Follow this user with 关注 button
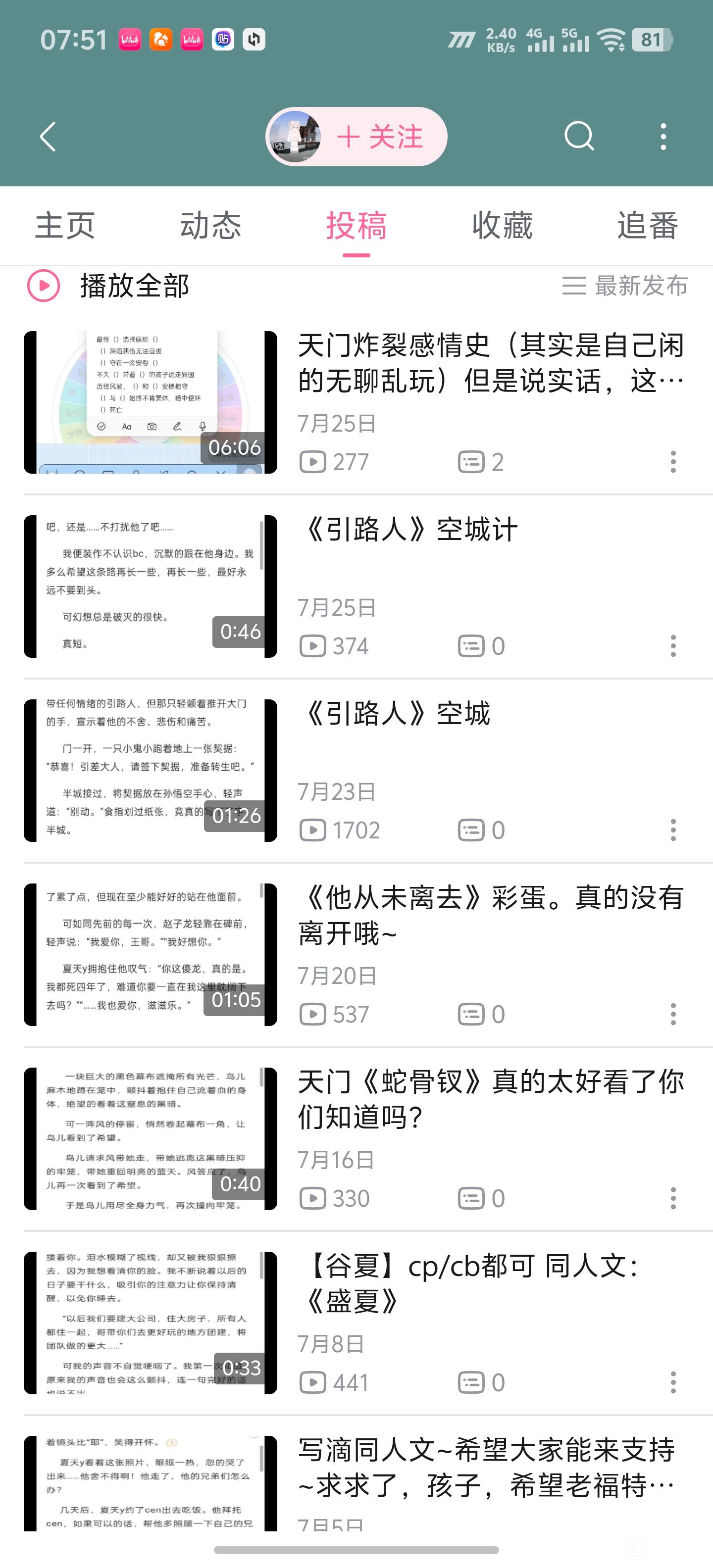The height and width of the screenshot is (1568, 713). 356,136
